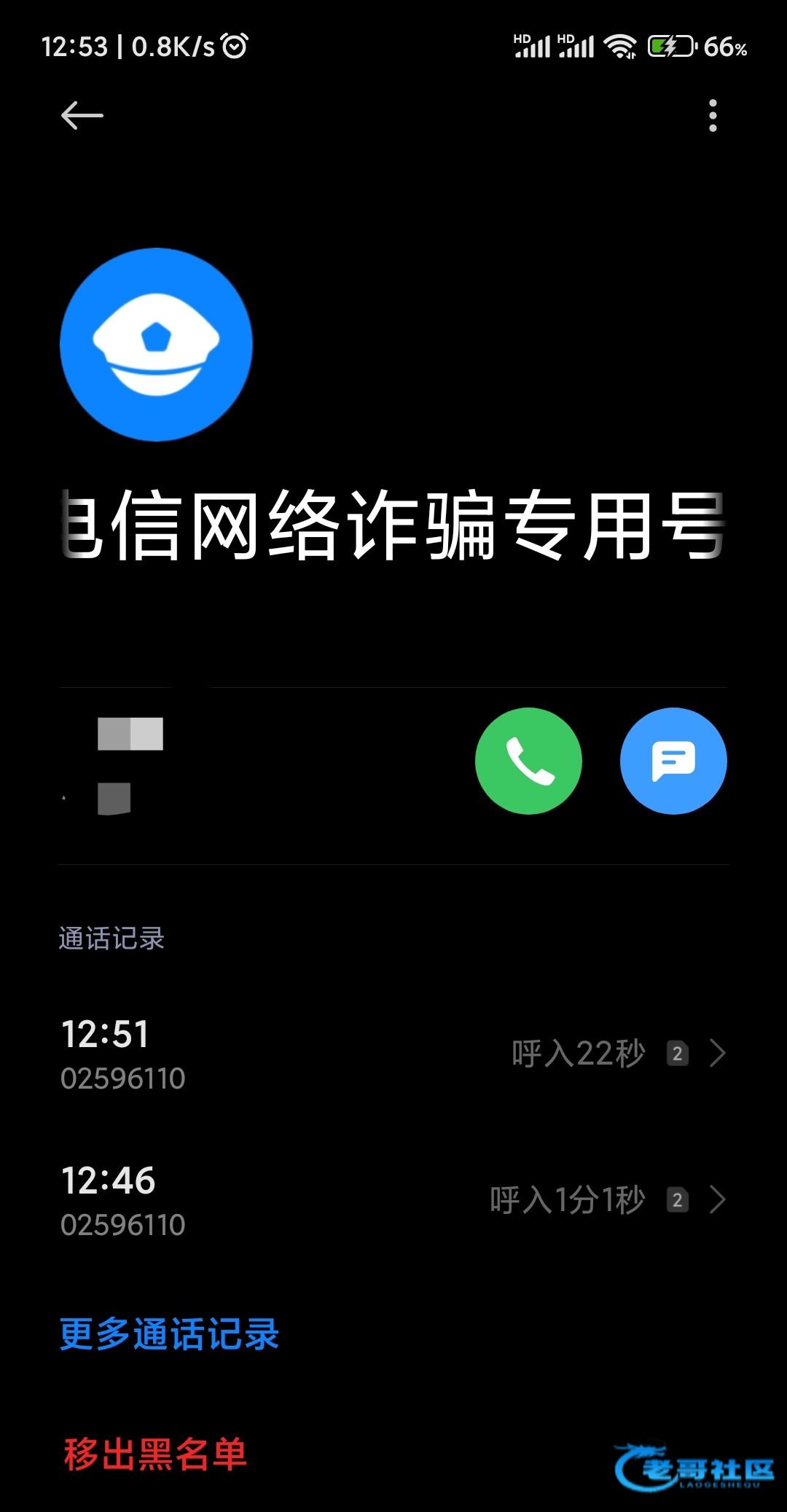Call this number with green phone button
The height and width of the screenshot is (1512, 787).
point(528,761)
